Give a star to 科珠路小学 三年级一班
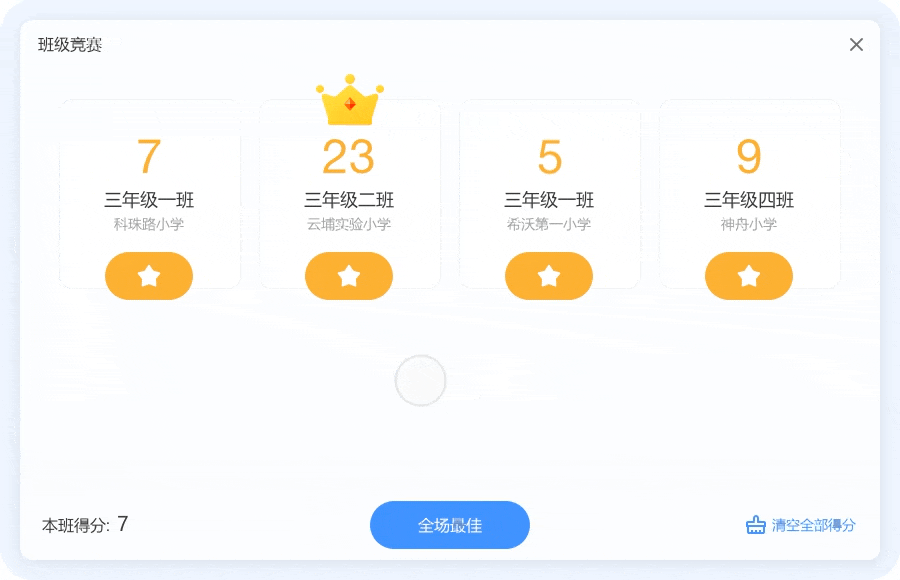 [x=149, y=276]
